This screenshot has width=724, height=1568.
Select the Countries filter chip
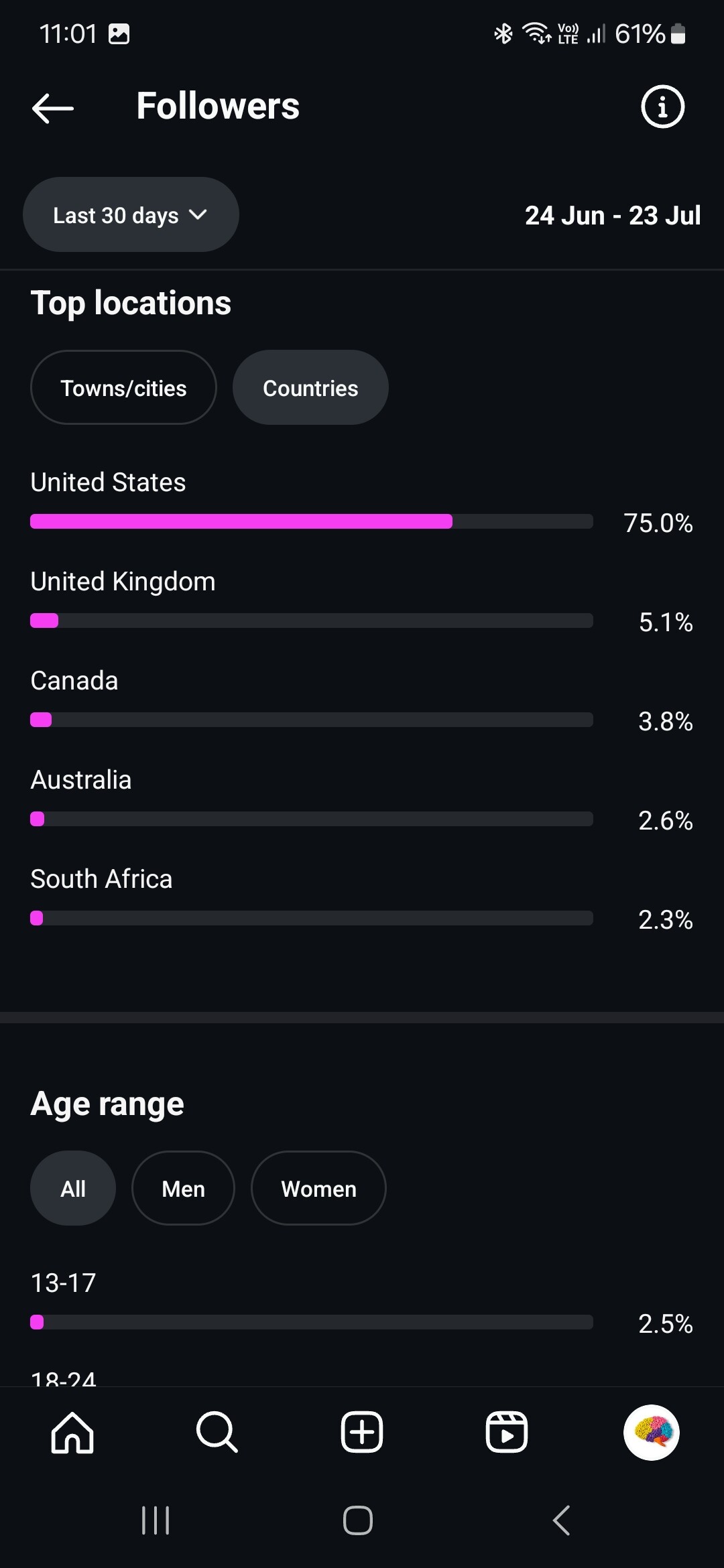click(310, 387)
